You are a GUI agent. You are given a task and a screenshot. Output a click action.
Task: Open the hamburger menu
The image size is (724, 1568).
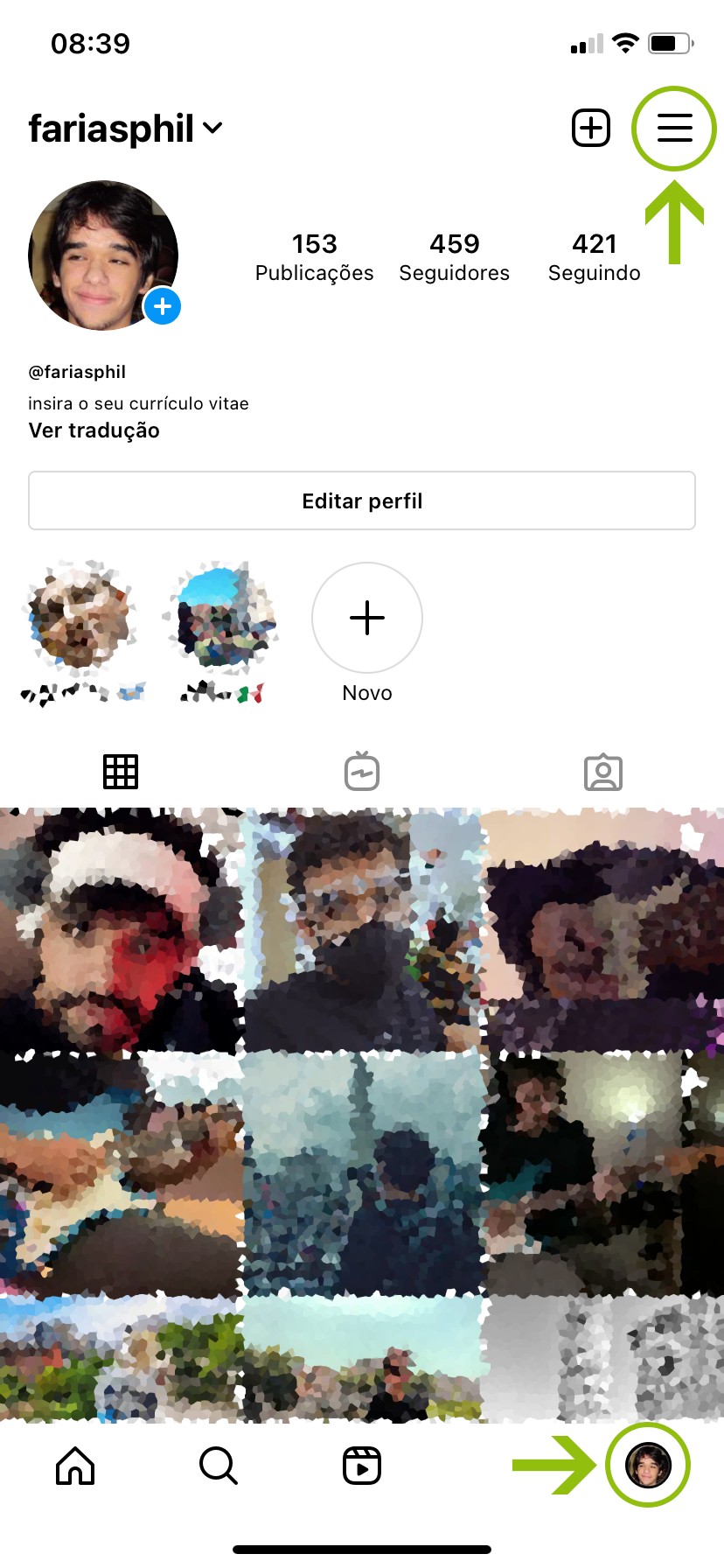(x=674, y=129)
